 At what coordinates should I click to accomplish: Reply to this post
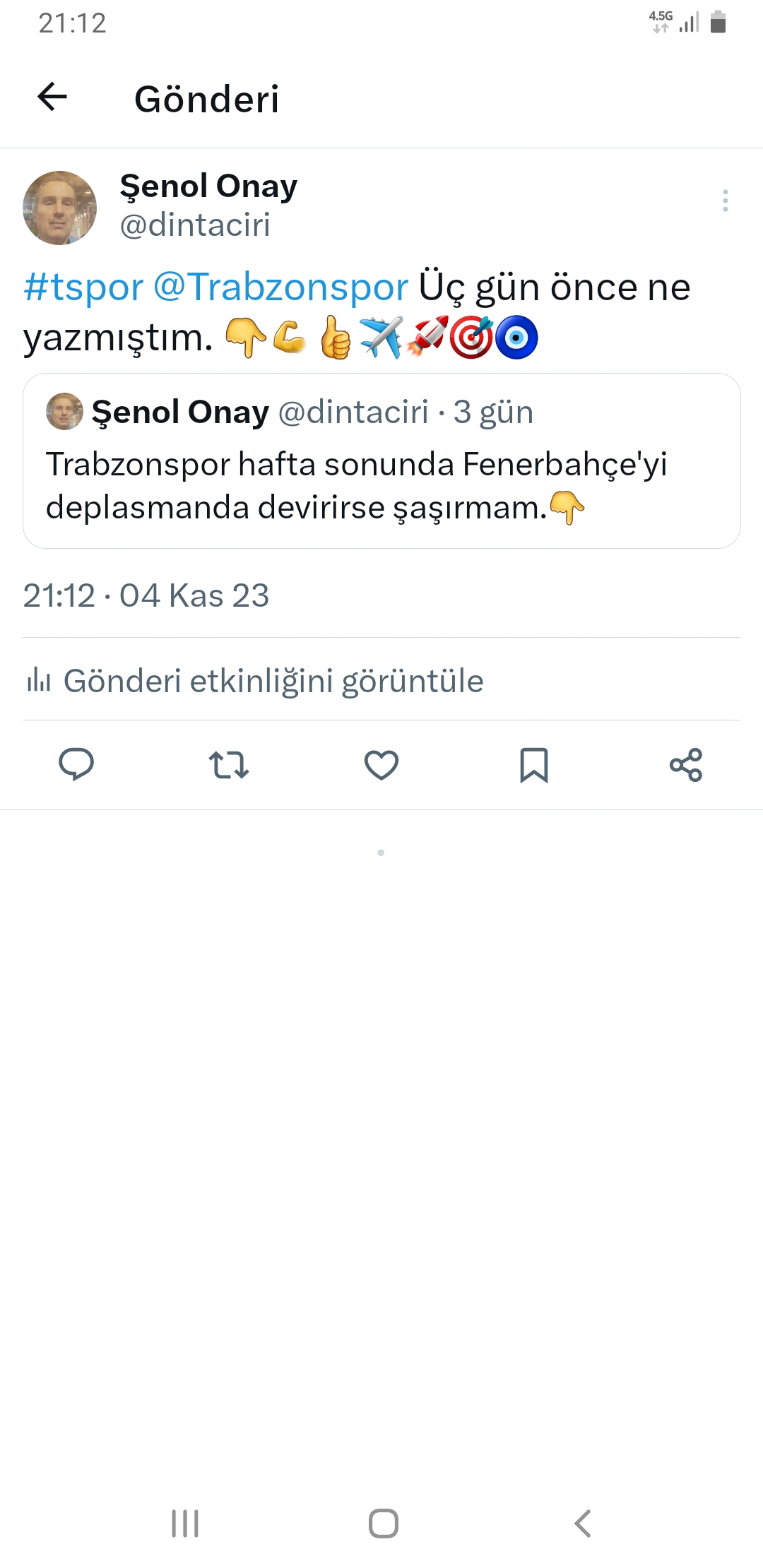[x=76, y=765]
